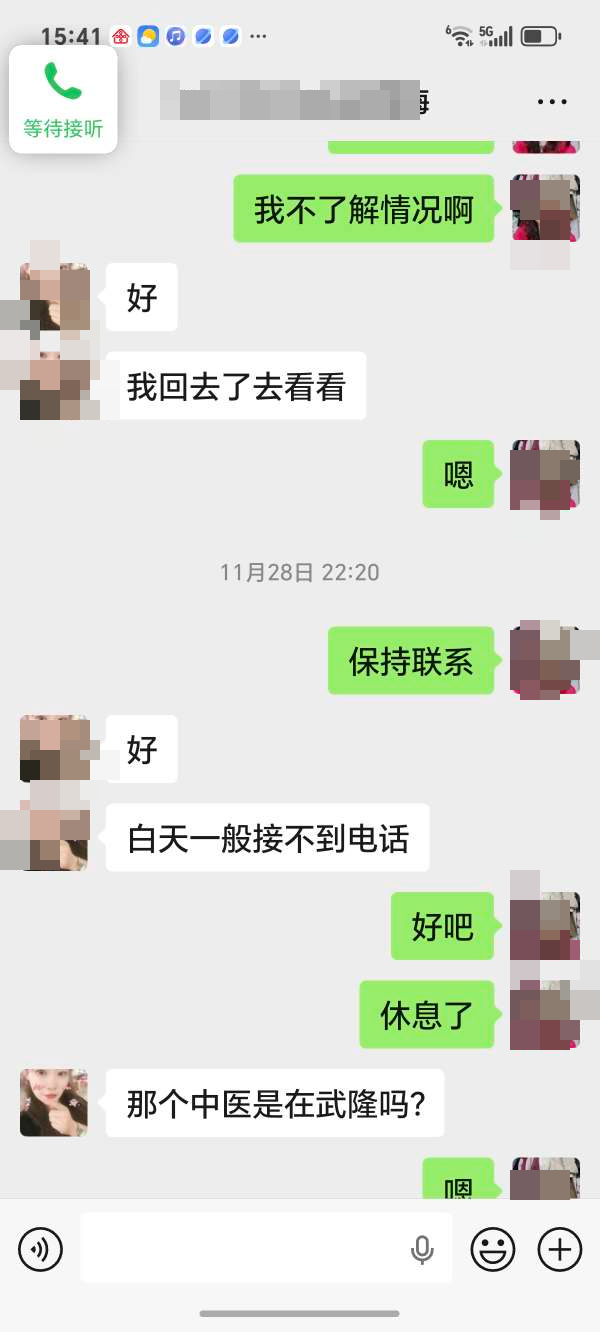Switch to voice input mode

(40, 1248)
